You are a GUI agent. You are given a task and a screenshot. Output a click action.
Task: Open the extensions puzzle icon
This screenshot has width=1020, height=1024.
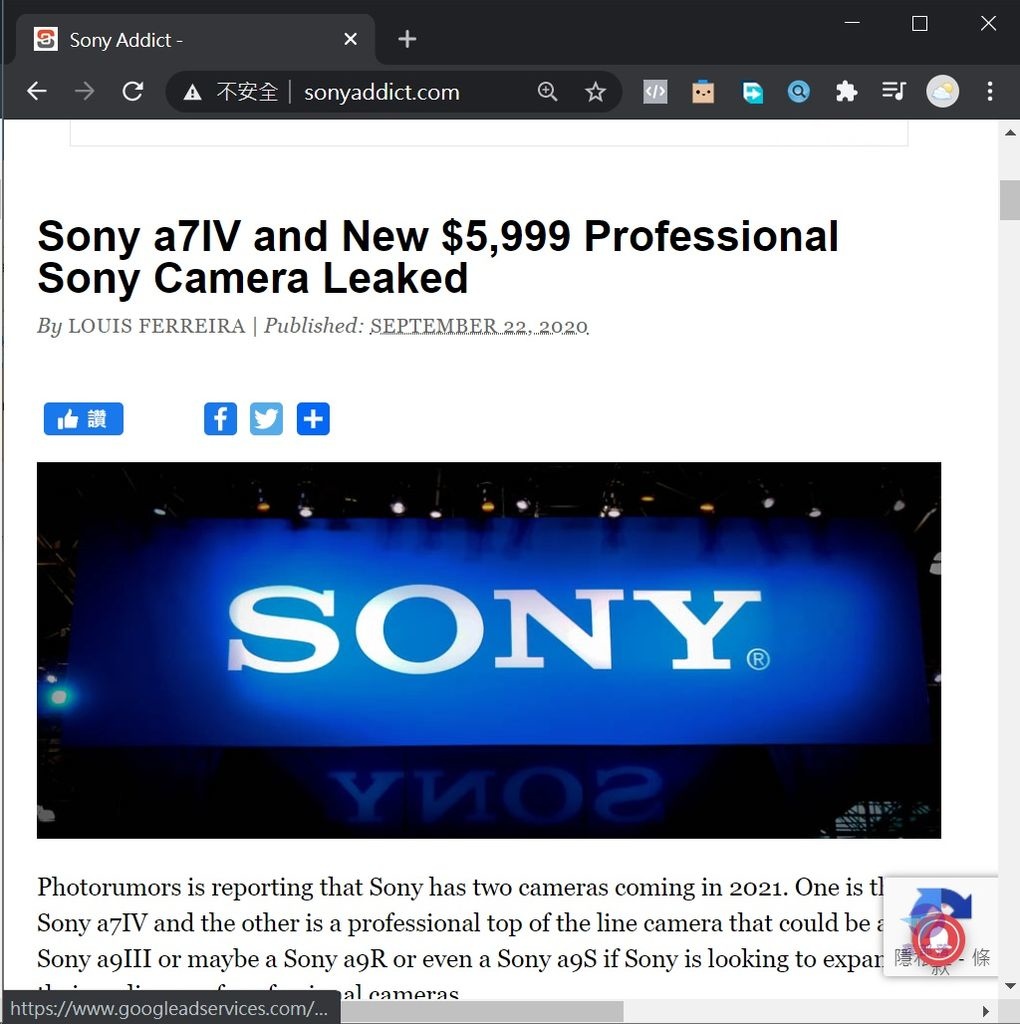[846, 92]
